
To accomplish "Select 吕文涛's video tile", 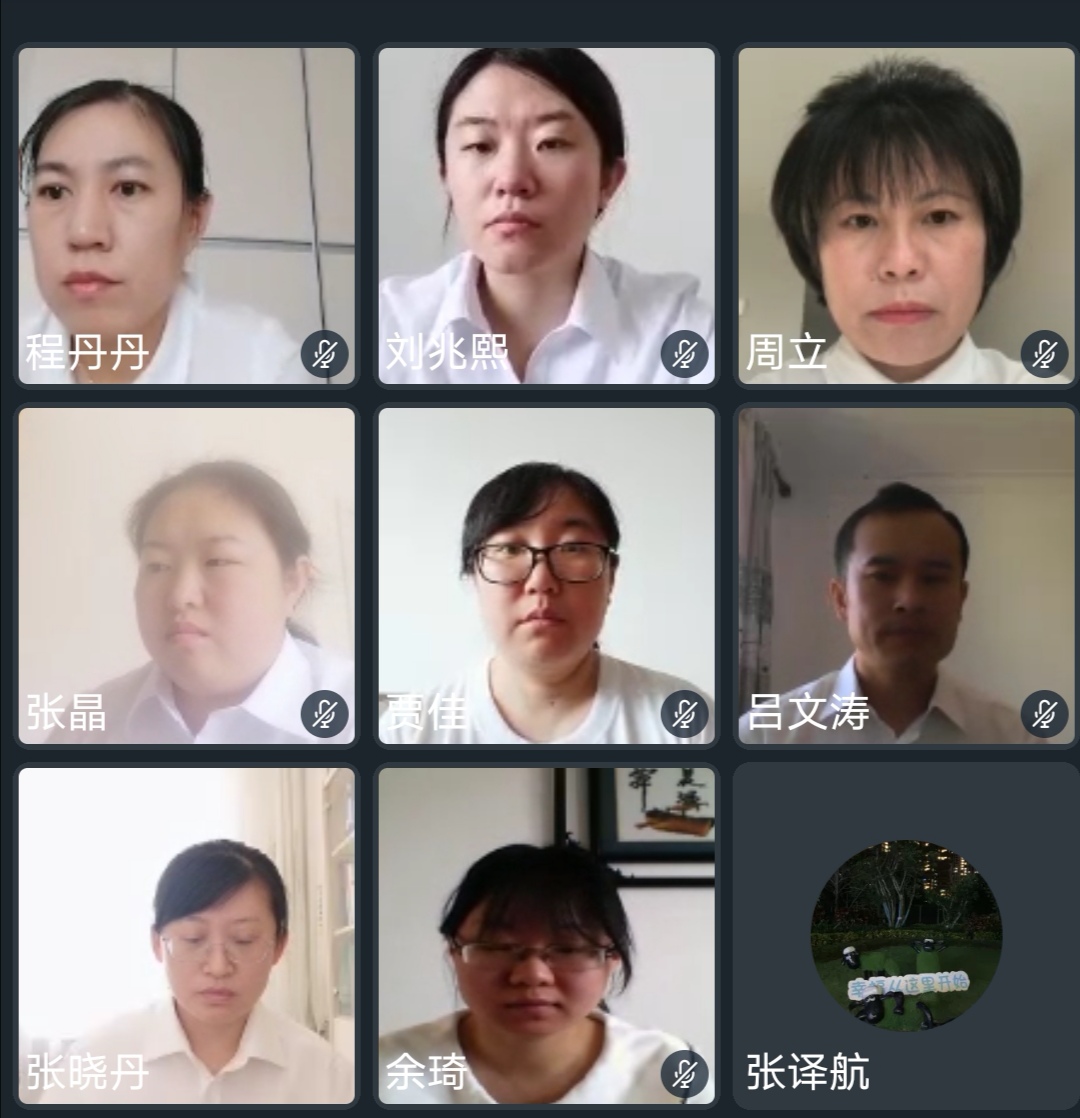I will [906, 575].
